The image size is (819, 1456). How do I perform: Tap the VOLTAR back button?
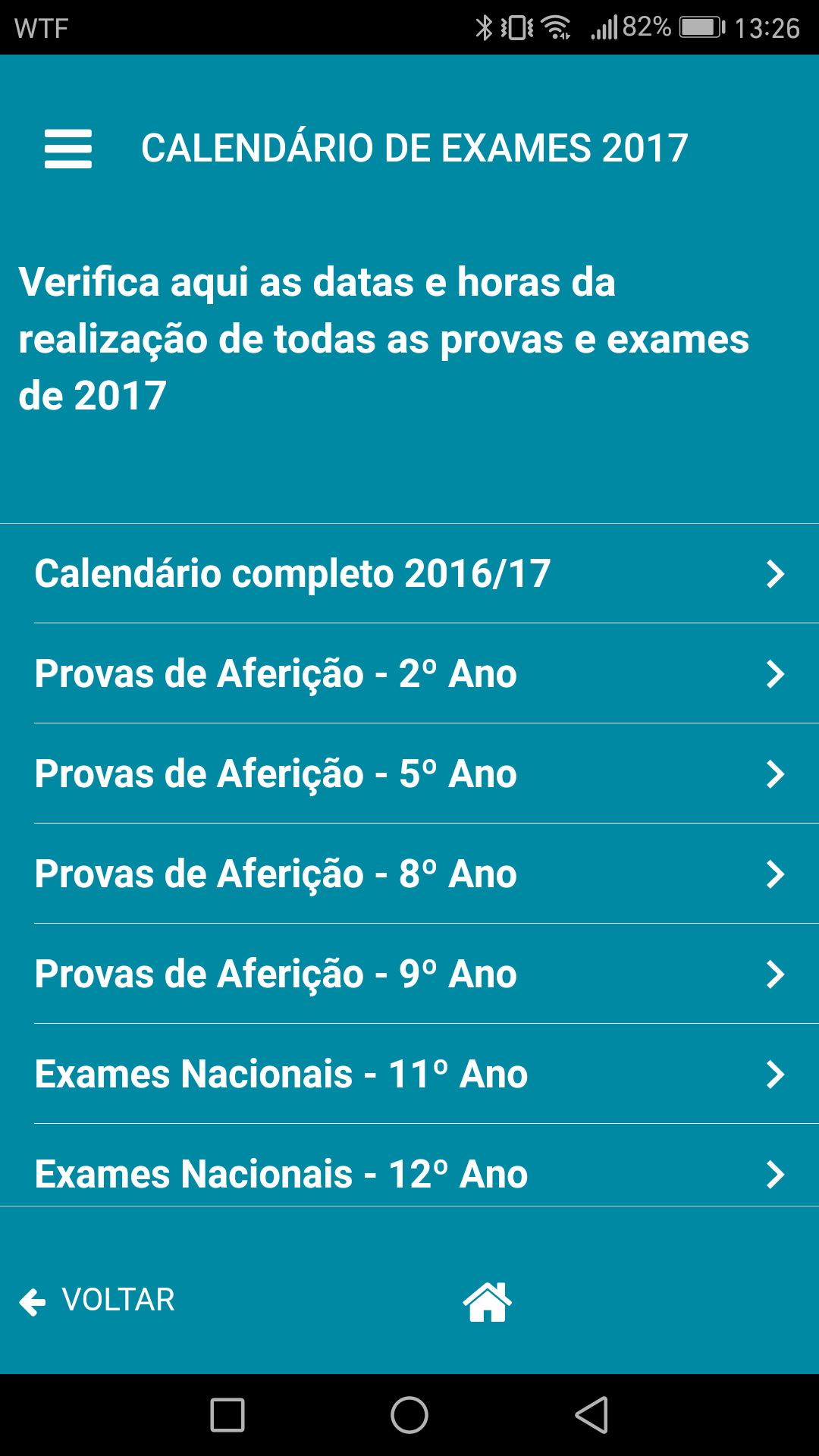(x=97, y=1301)
